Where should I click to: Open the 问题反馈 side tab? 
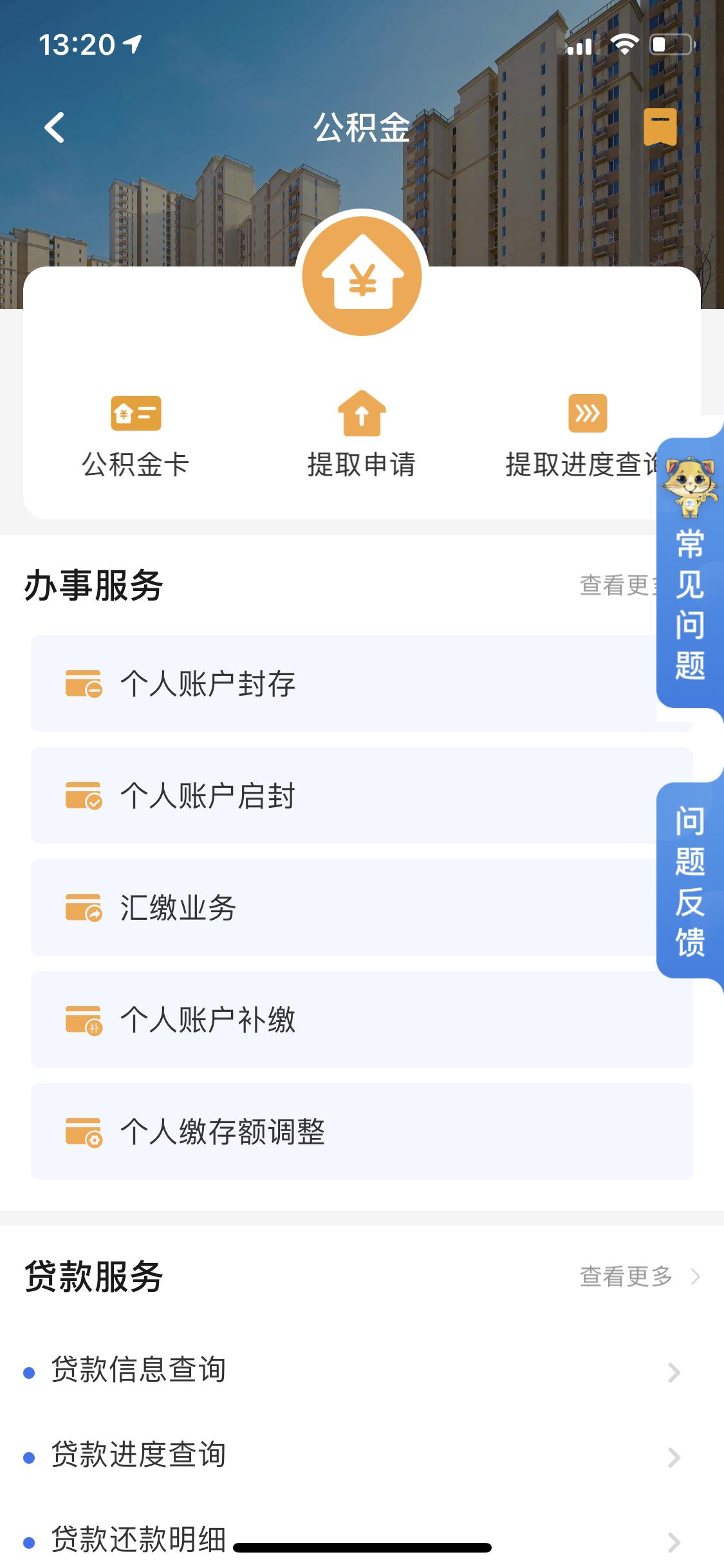click(690, 881)
